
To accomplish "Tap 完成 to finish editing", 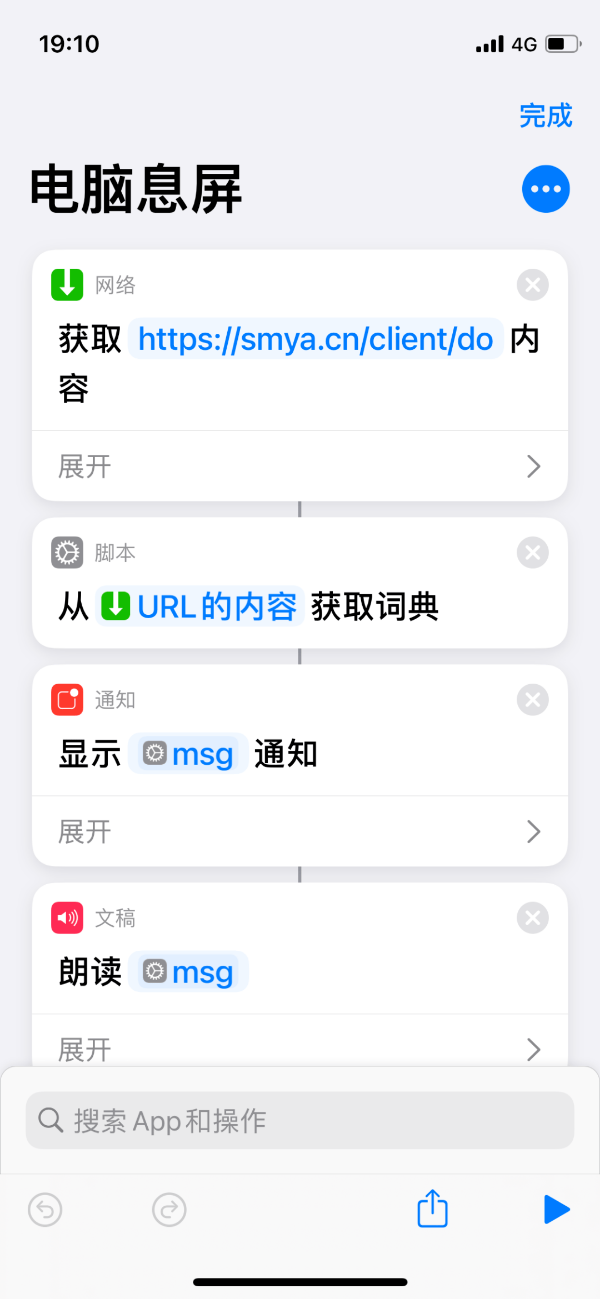I will click(x=546, y=115).
